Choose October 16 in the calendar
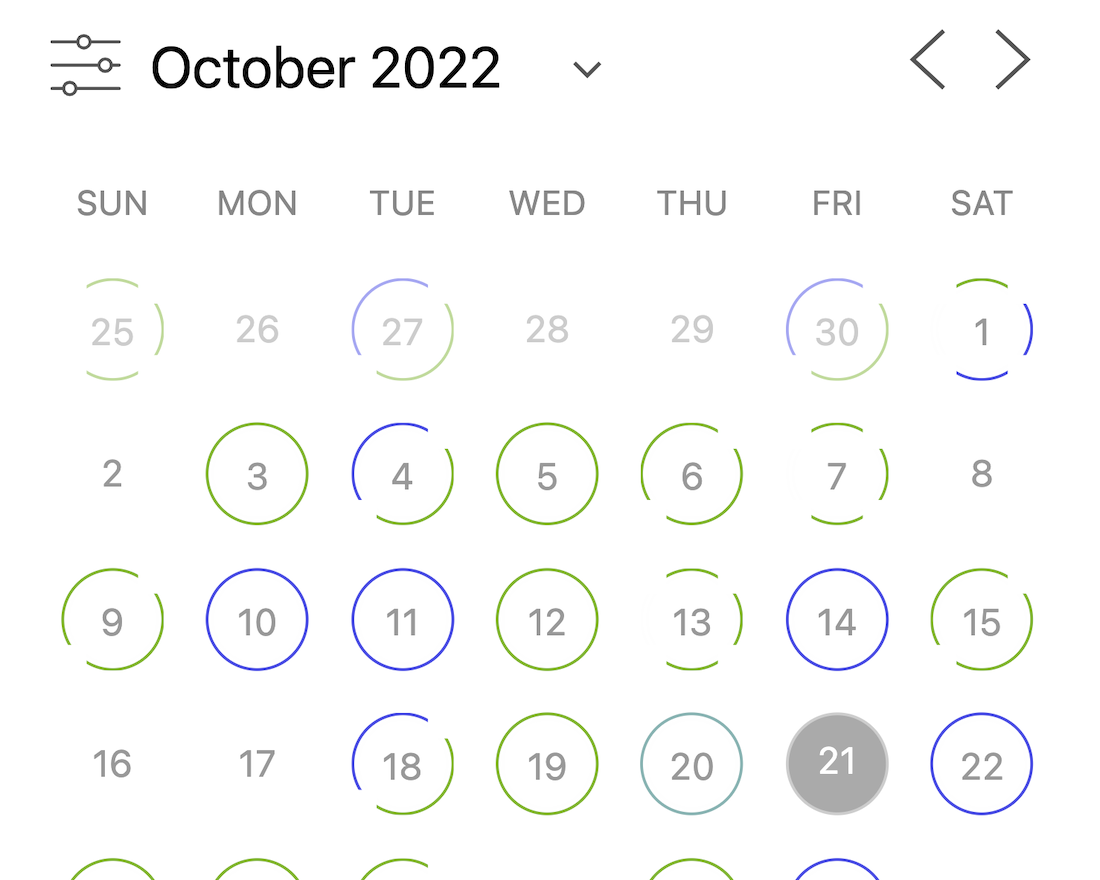The width and height of the screenshot is (1100, 880). 112,765
